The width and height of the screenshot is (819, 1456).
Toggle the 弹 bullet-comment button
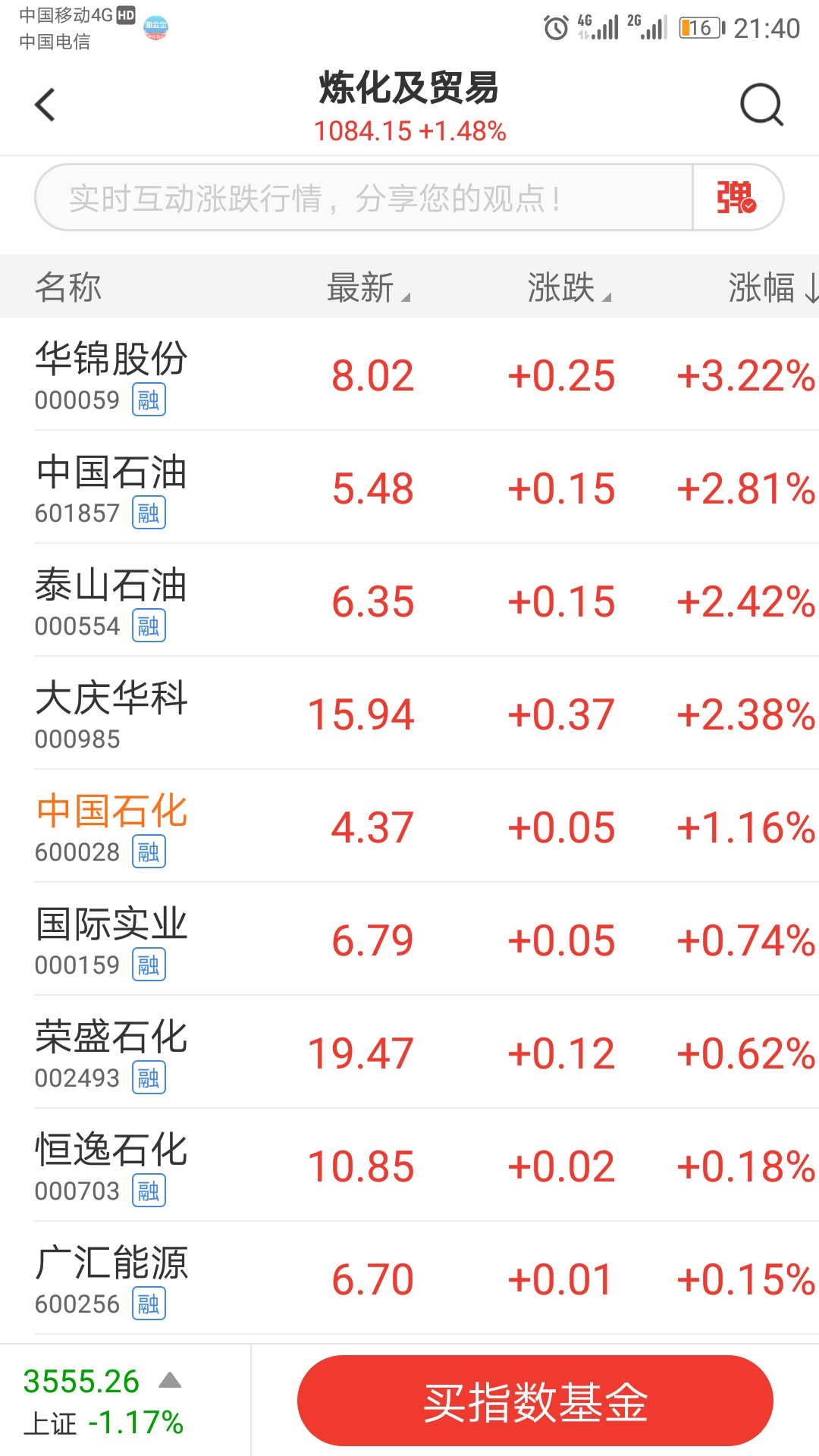[736, 198]
